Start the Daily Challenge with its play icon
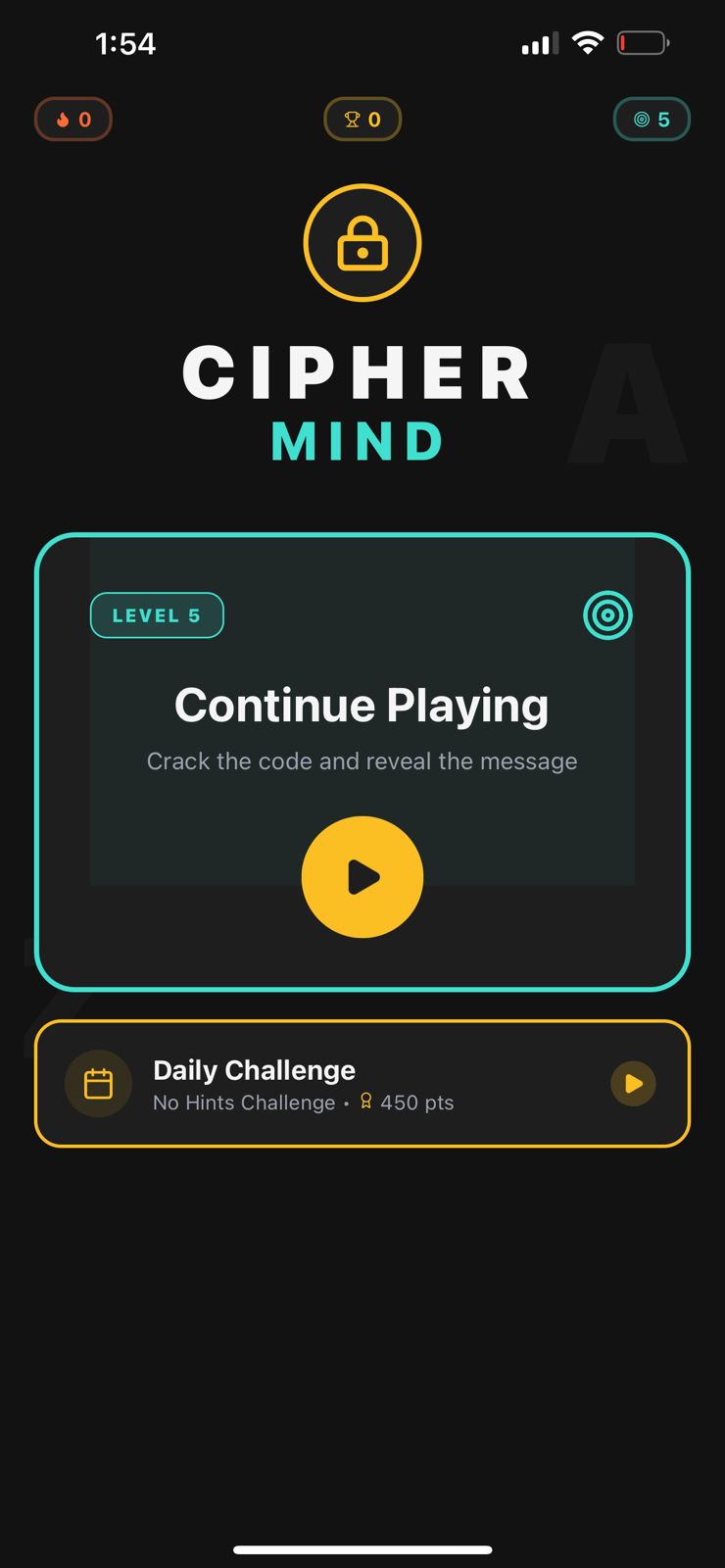This screenshot has height=1568, width=725. (633, 1084)
